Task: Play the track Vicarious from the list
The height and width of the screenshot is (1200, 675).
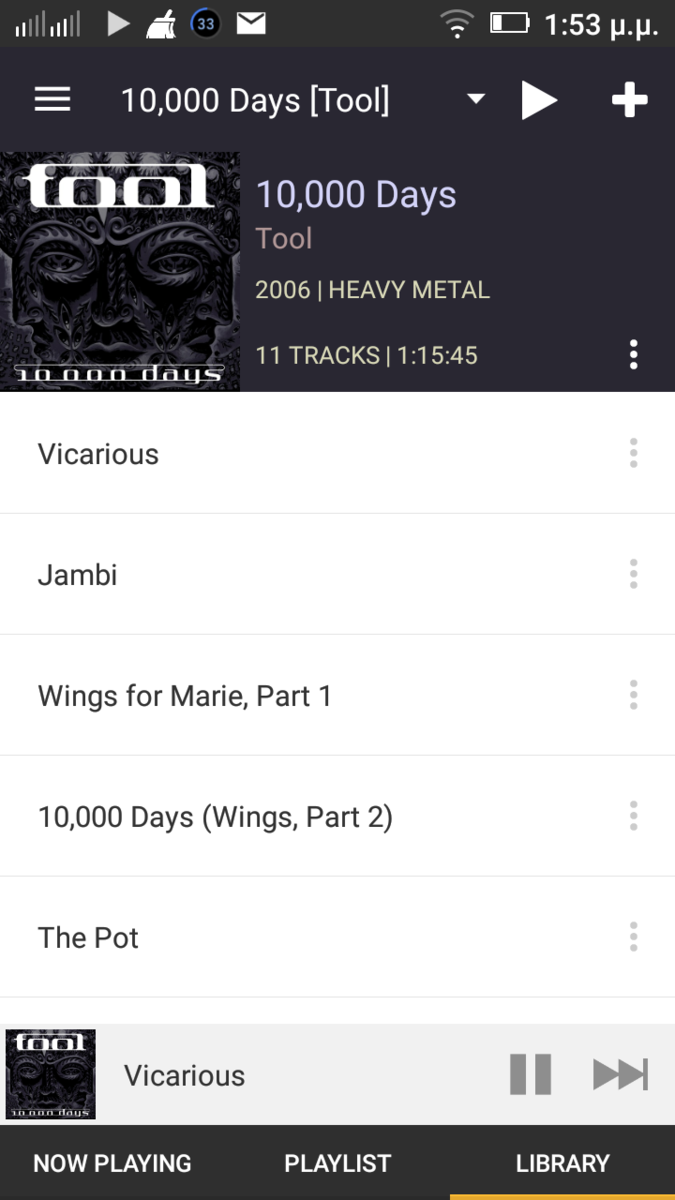Action: [98, 454]
